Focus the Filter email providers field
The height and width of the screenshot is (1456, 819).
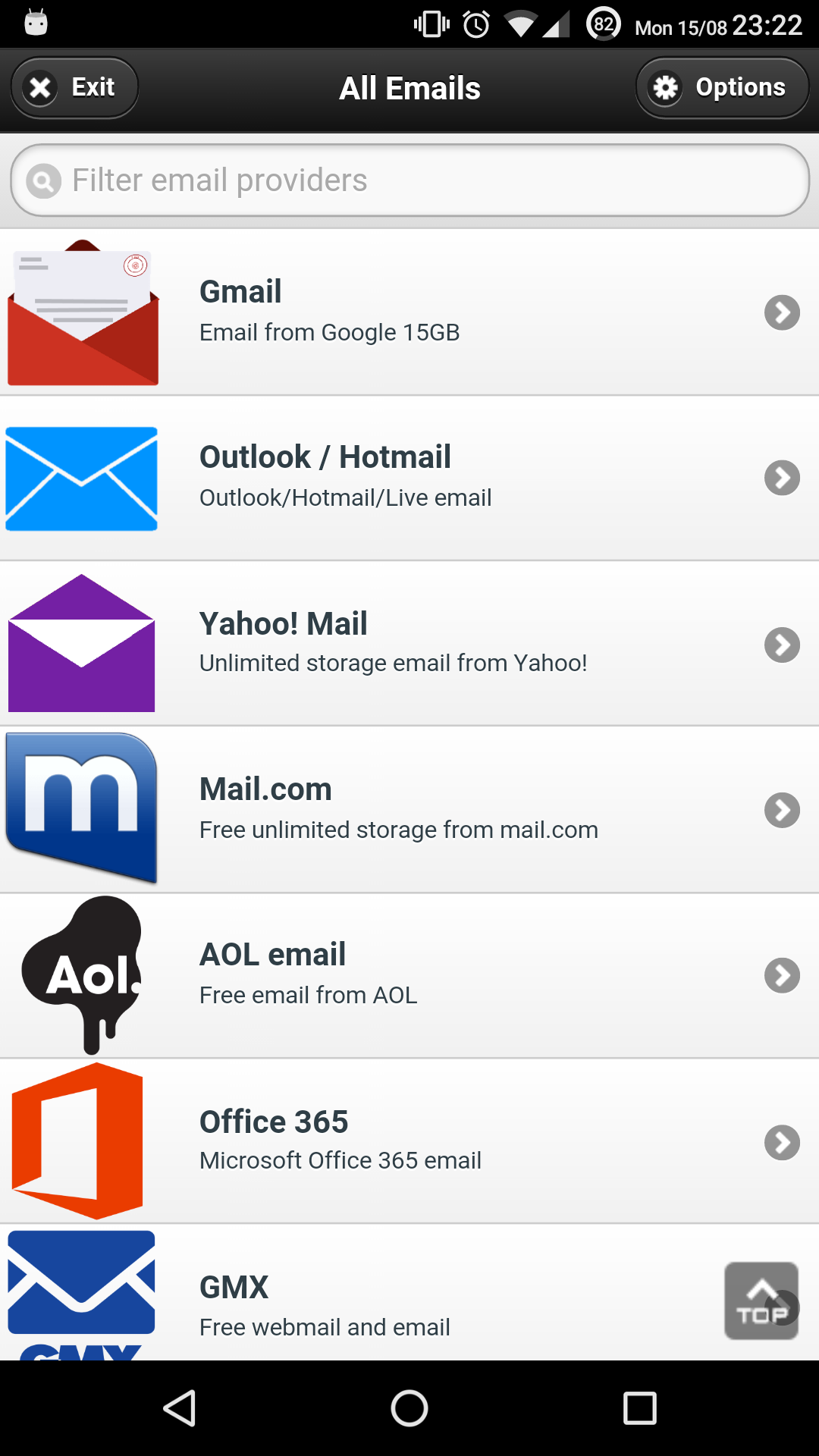[x=409, y=180]
